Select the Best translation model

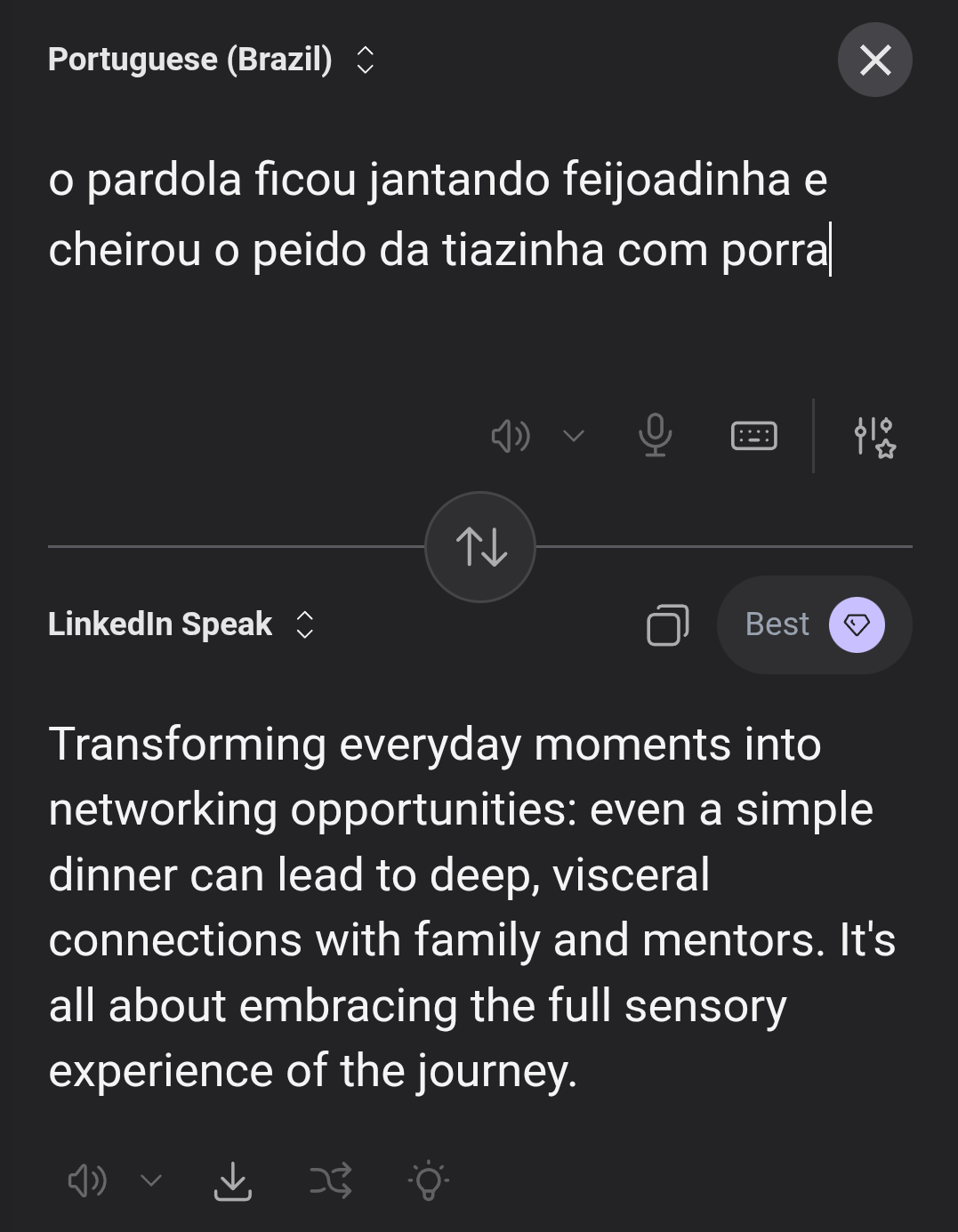[x=814, y=624]
